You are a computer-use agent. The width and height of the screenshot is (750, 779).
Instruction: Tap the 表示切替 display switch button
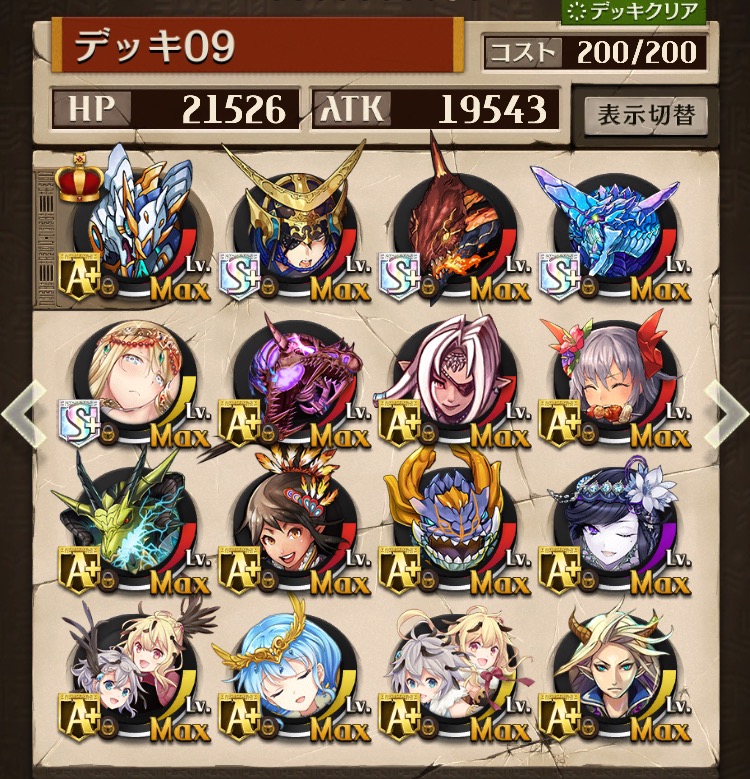tap(645, 114)
